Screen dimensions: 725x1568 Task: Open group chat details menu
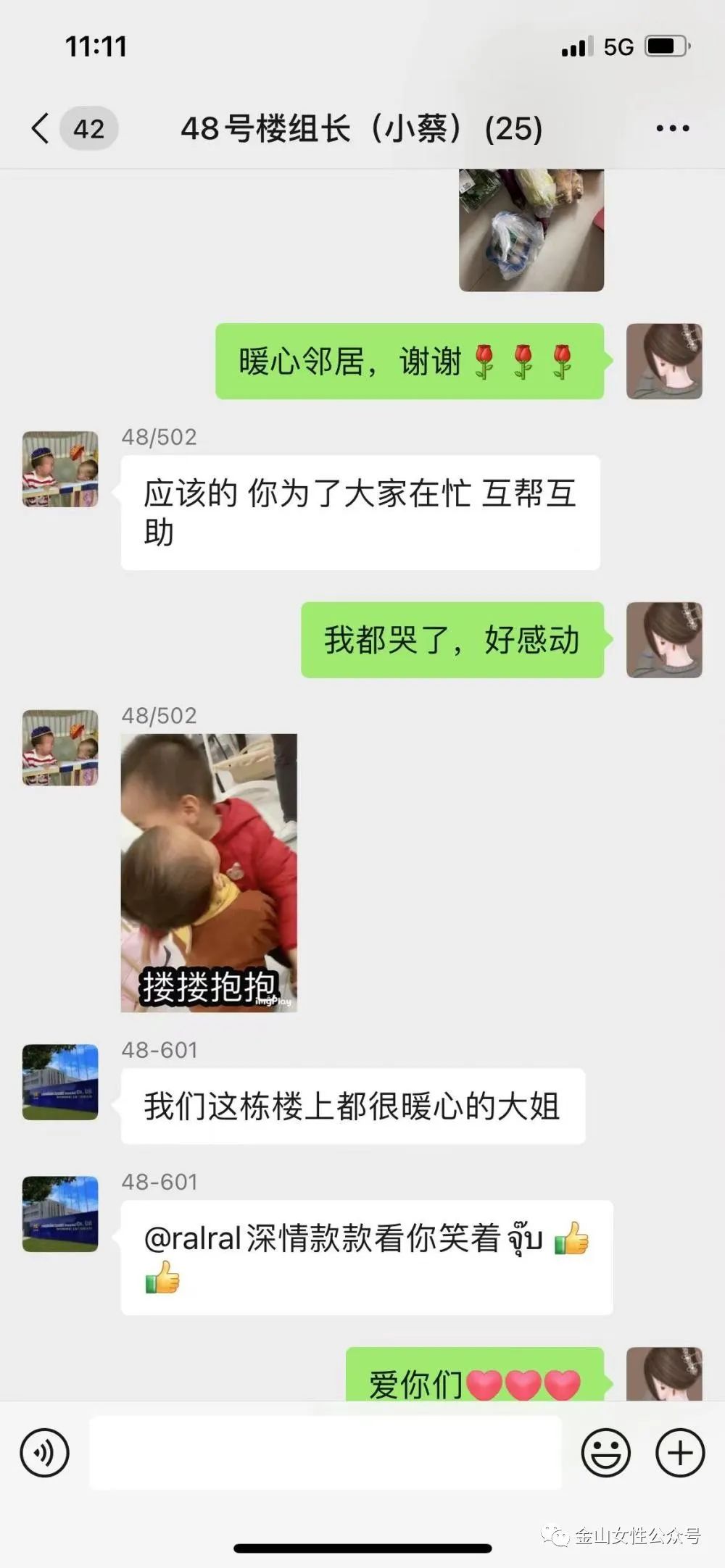click(672, 129)
